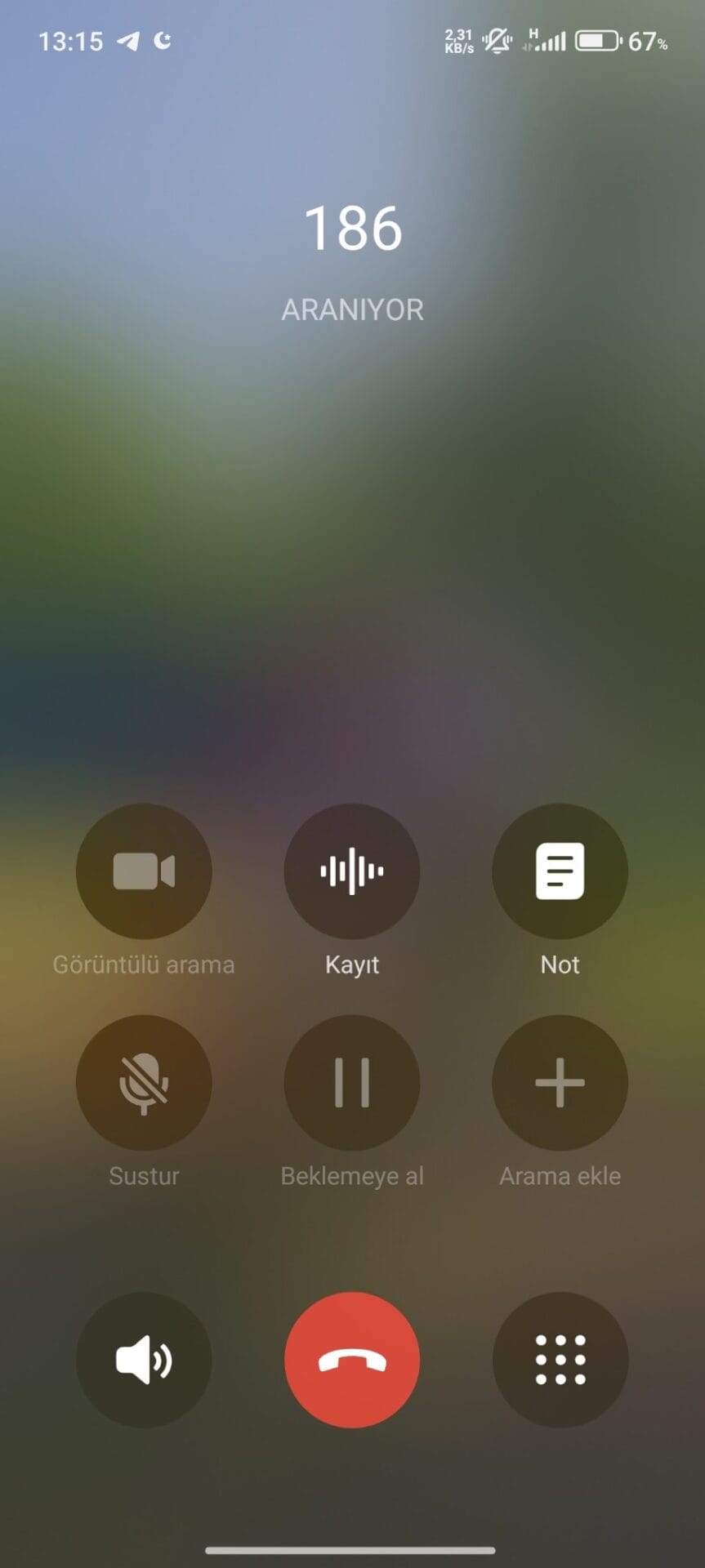
Task: Mute the microphone with Sustur
Action: (x=144, y=1083)
